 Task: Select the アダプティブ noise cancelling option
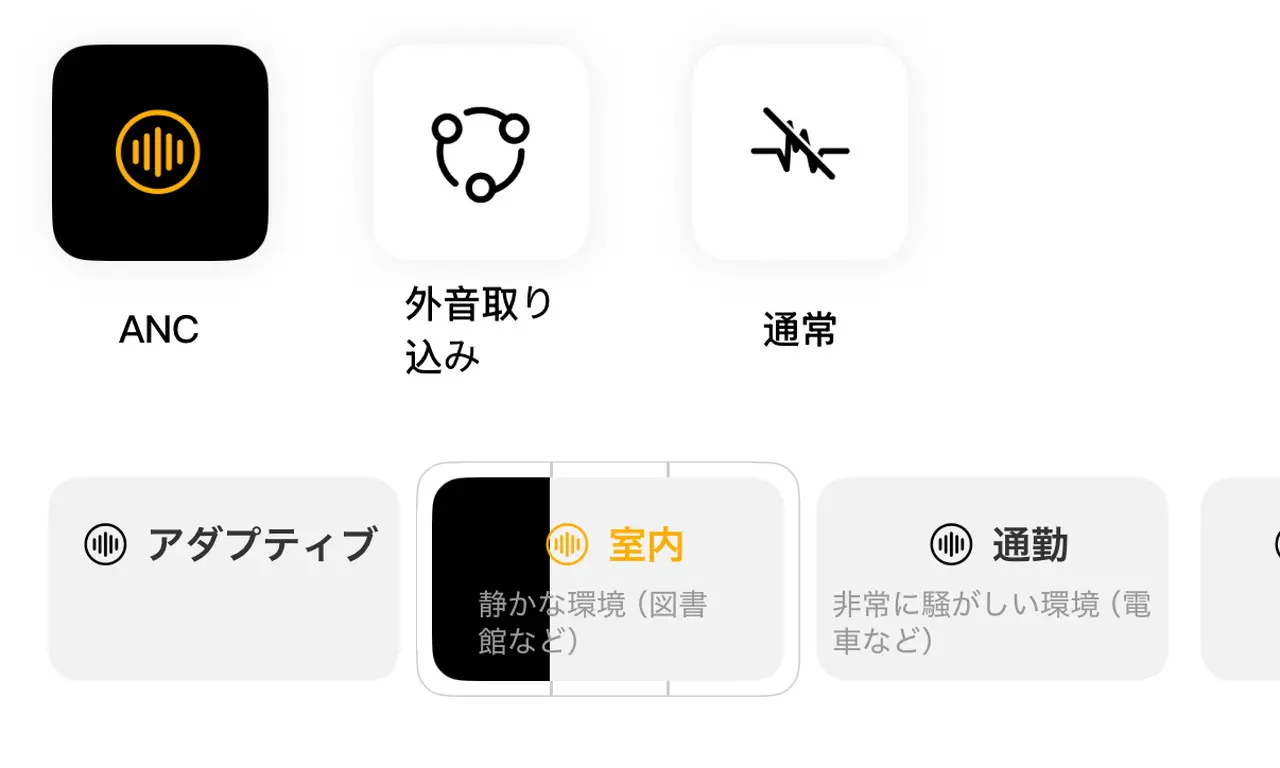(224, 578)
